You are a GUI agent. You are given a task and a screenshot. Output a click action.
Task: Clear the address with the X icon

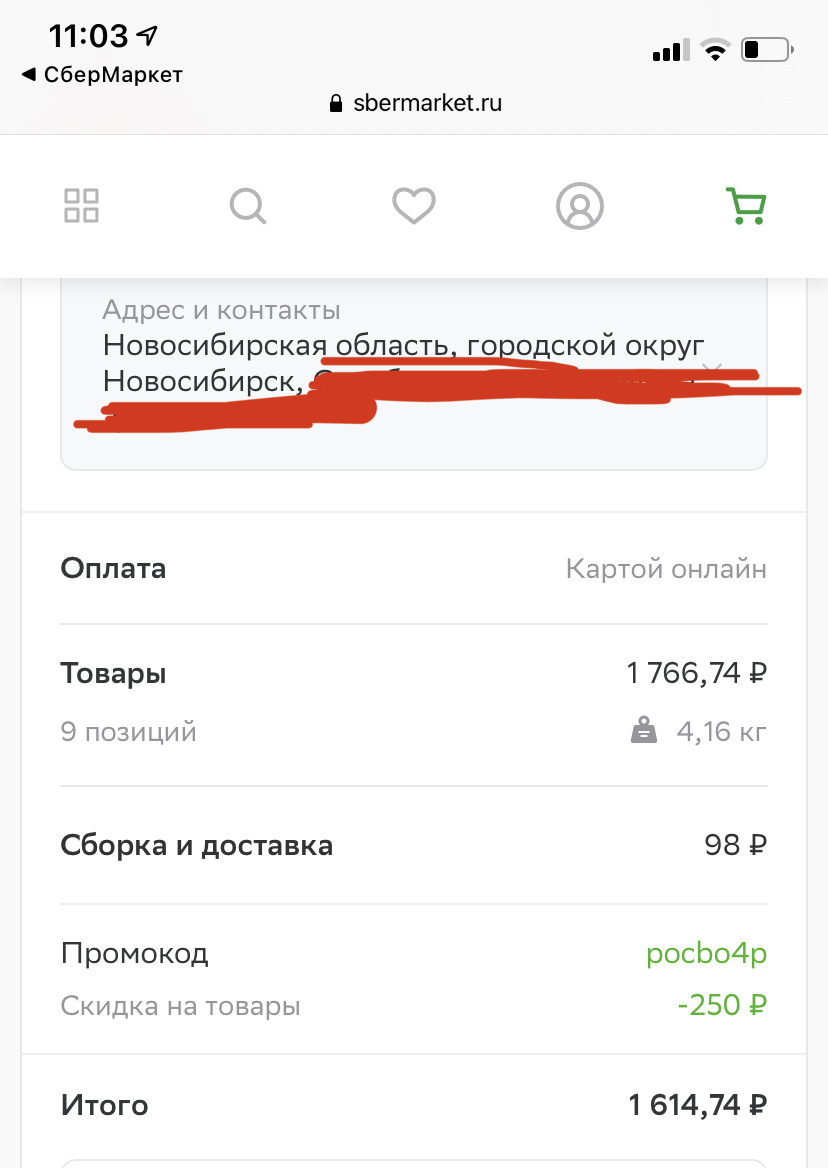pyautogui.click(x=712, y=370)
